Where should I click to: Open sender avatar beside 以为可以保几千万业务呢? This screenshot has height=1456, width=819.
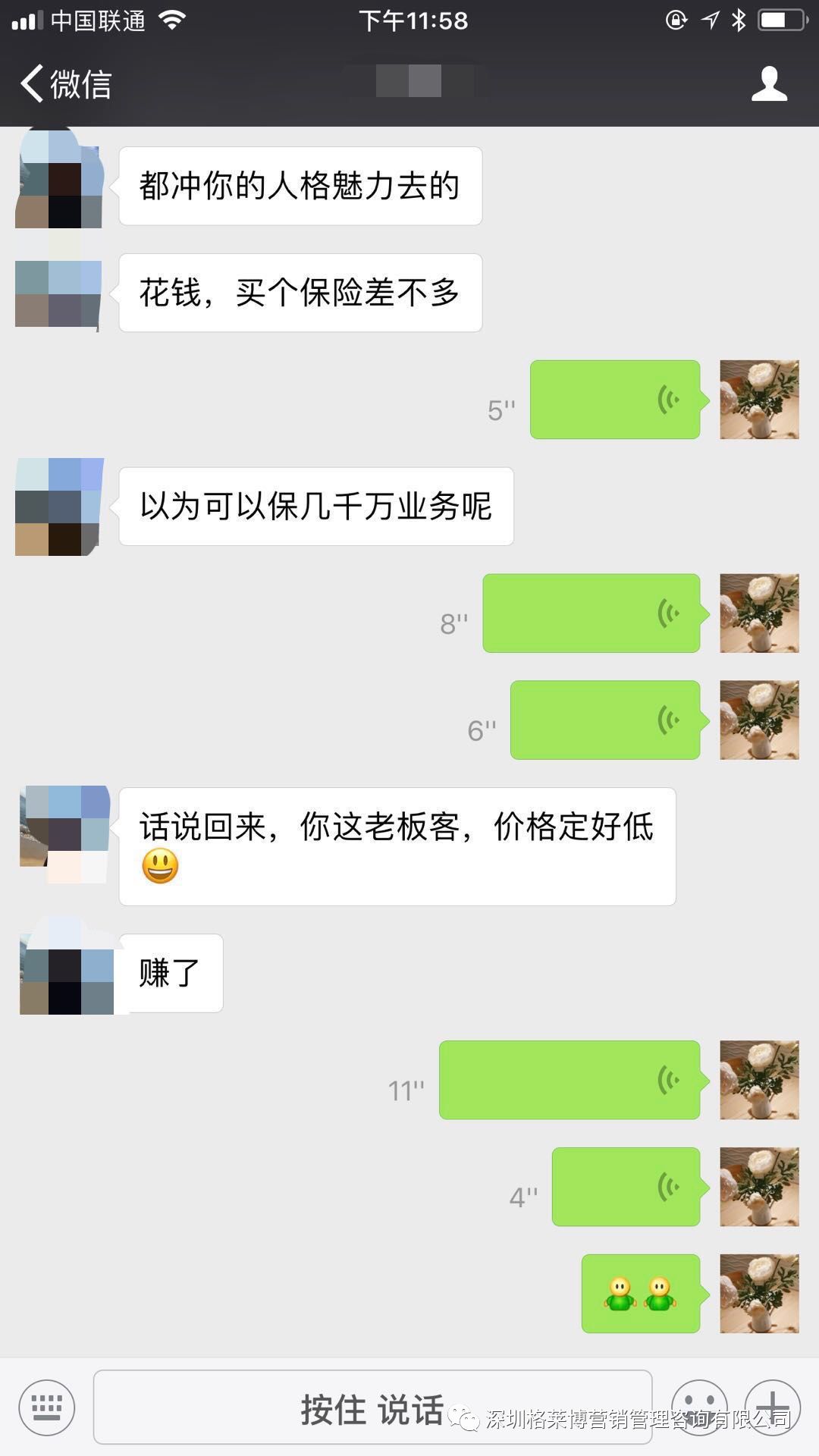pyautogui.click(x=59, y=507)
